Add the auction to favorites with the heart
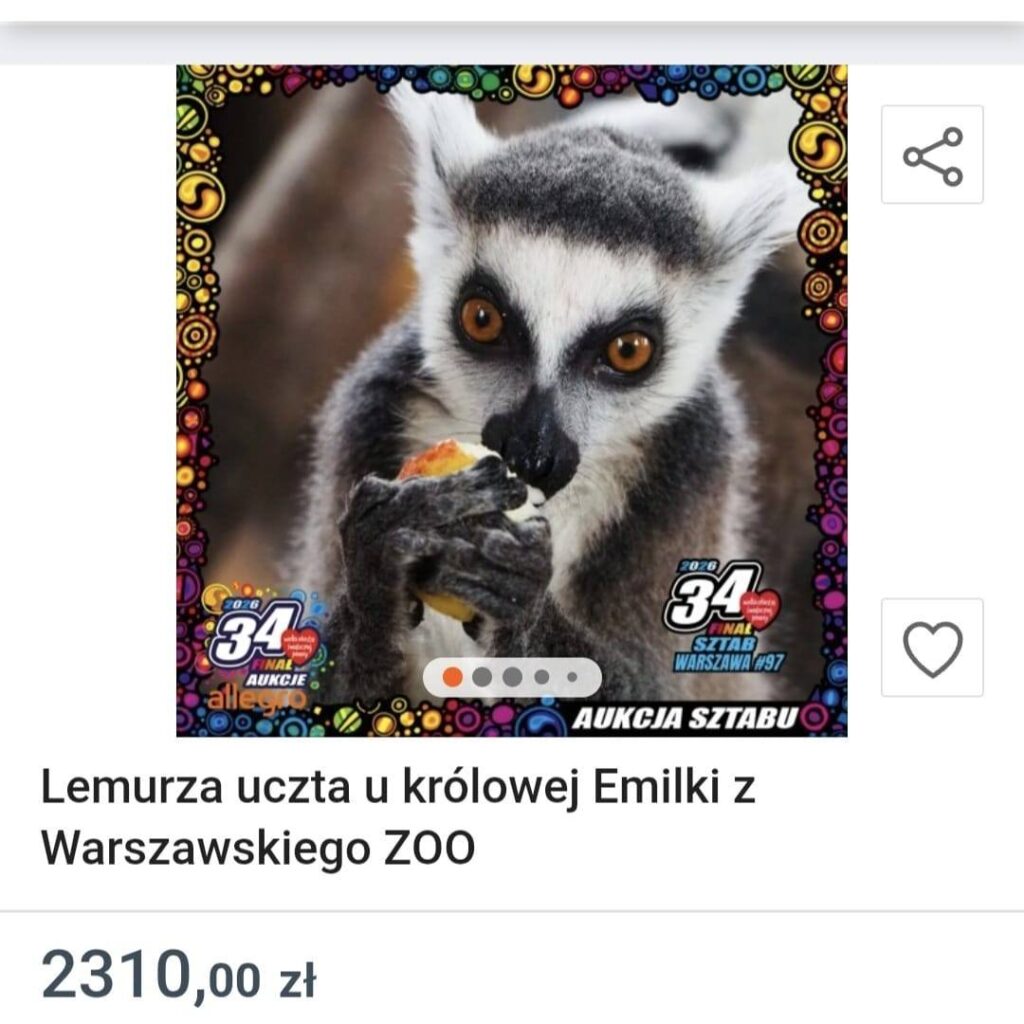 click(932, 648)
